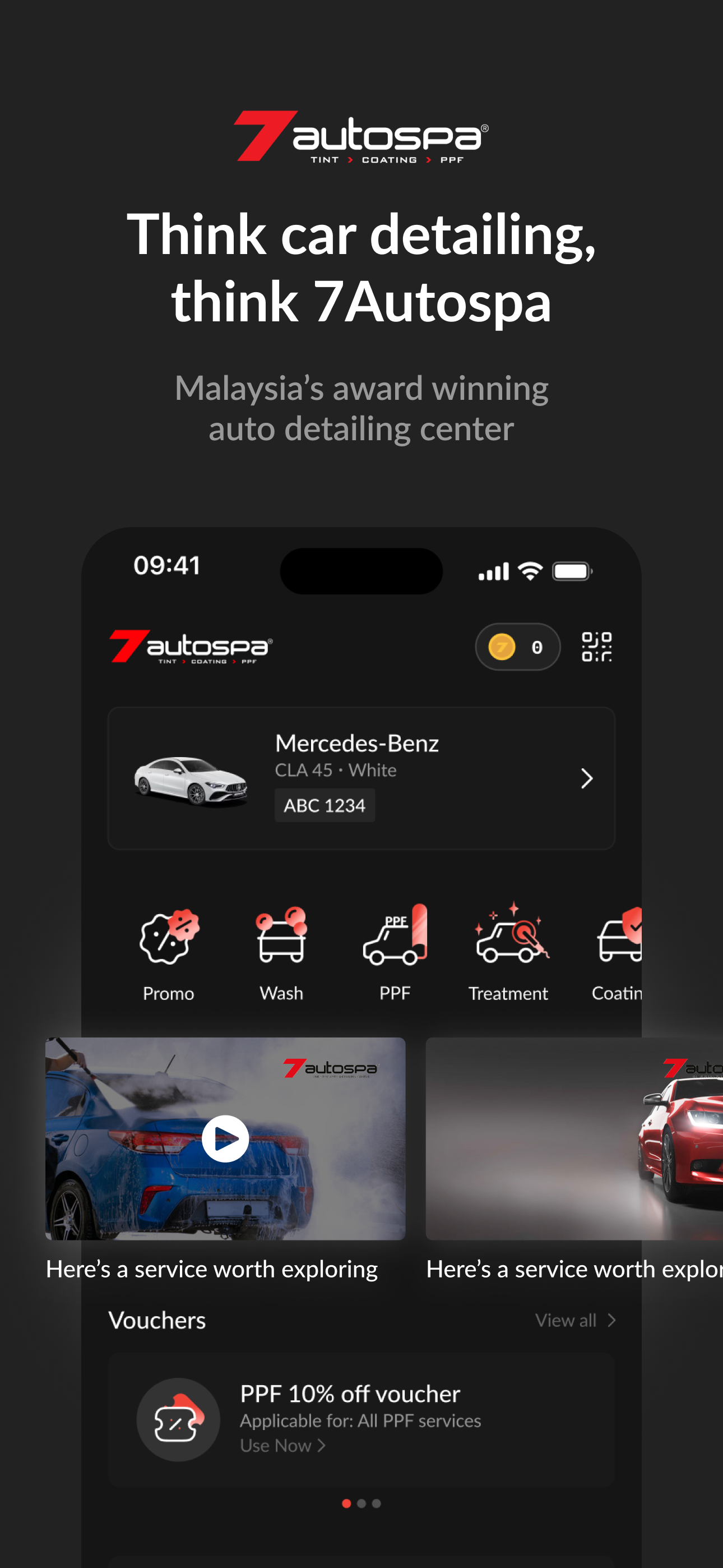Tap the first service worth exploring banner
The height and width of the screenshot is (1568, 723).
coord(225,1140)
